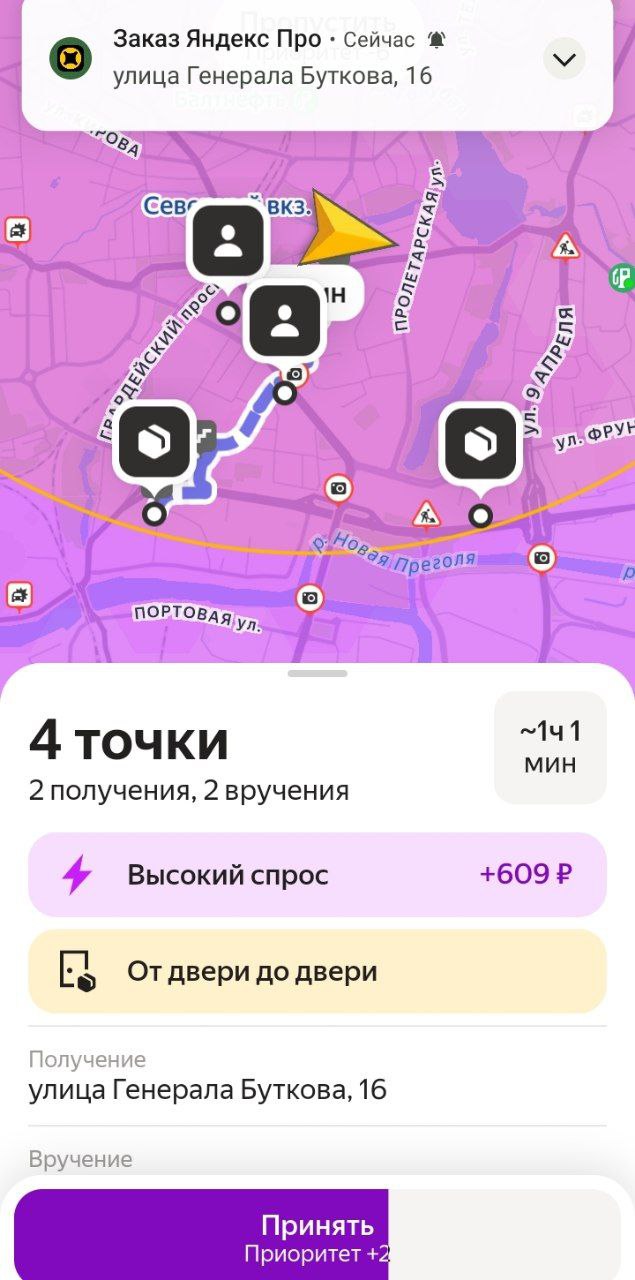The image size is (635, 1280).
Task: Tap the bottom sheet drag handle
Action: coord(317,674)
